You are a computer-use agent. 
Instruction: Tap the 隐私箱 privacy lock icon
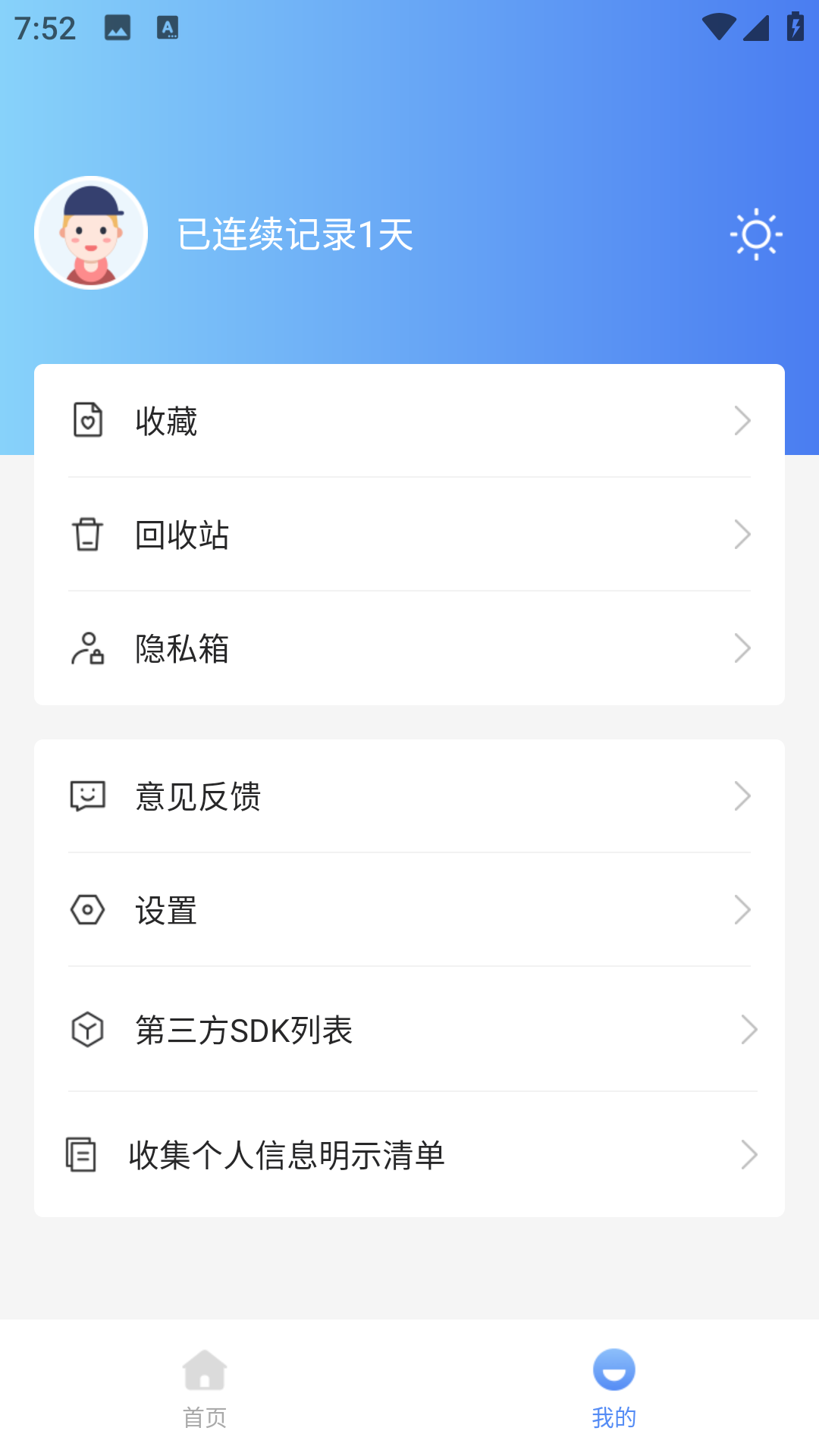click(x=87, y=648)
